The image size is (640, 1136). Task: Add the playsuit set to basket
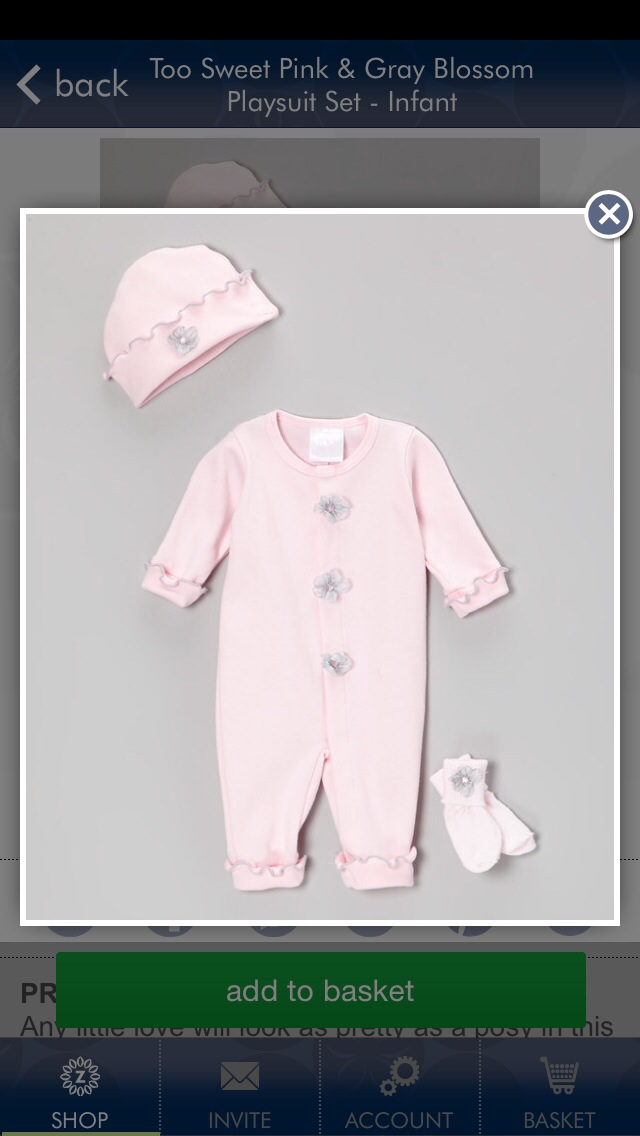coord(320,990)
